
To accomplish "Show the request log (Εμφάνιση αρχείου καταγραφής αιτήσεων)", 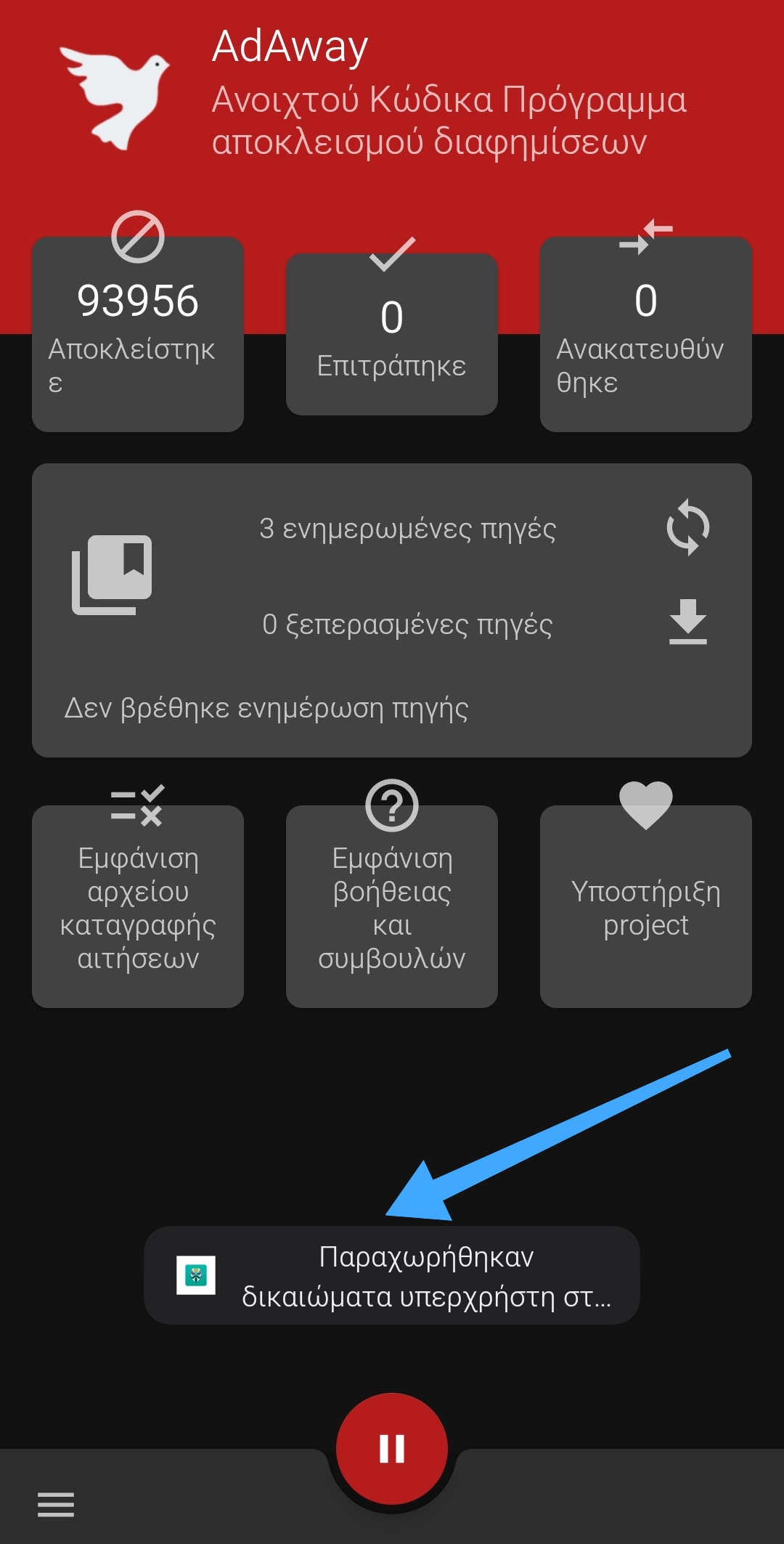I will (x=137, y=906).
